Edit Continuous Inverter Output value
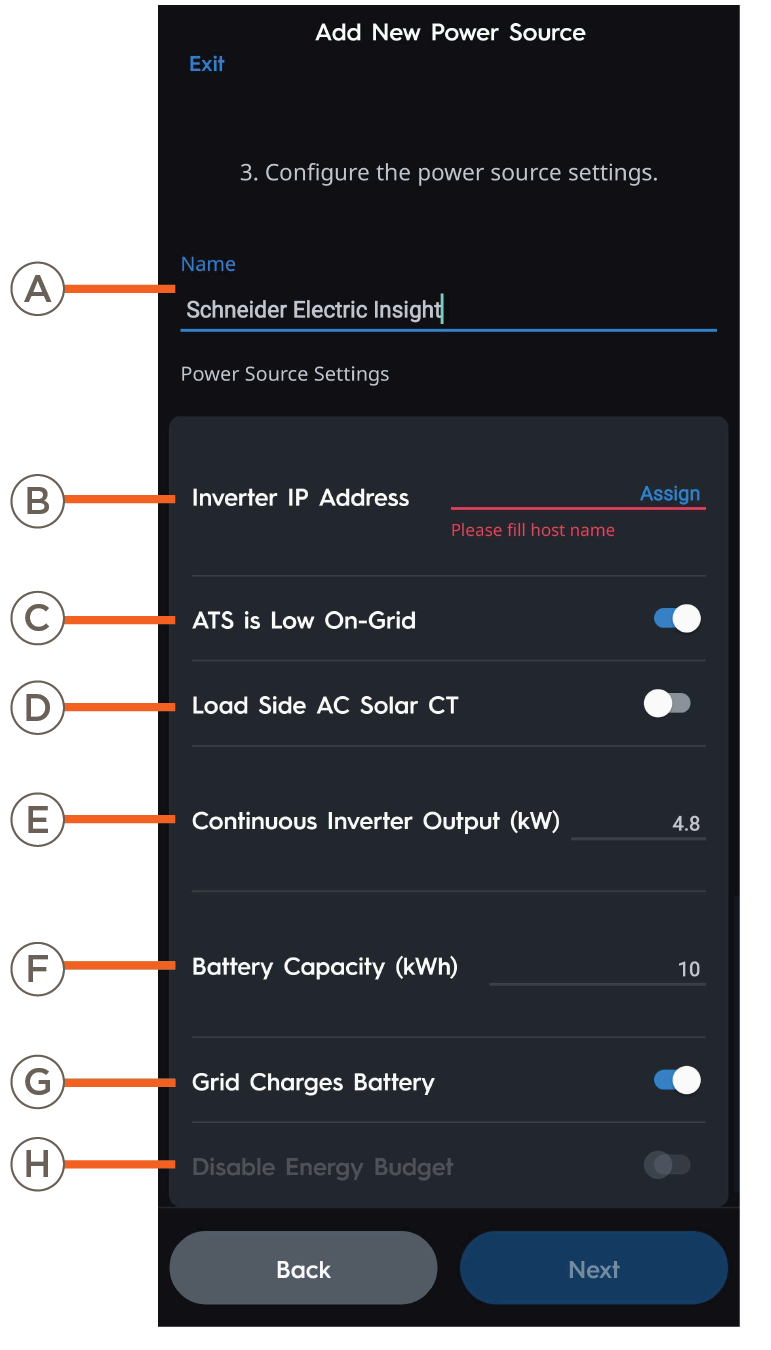 pyautogui.click(x=638, y=824)
